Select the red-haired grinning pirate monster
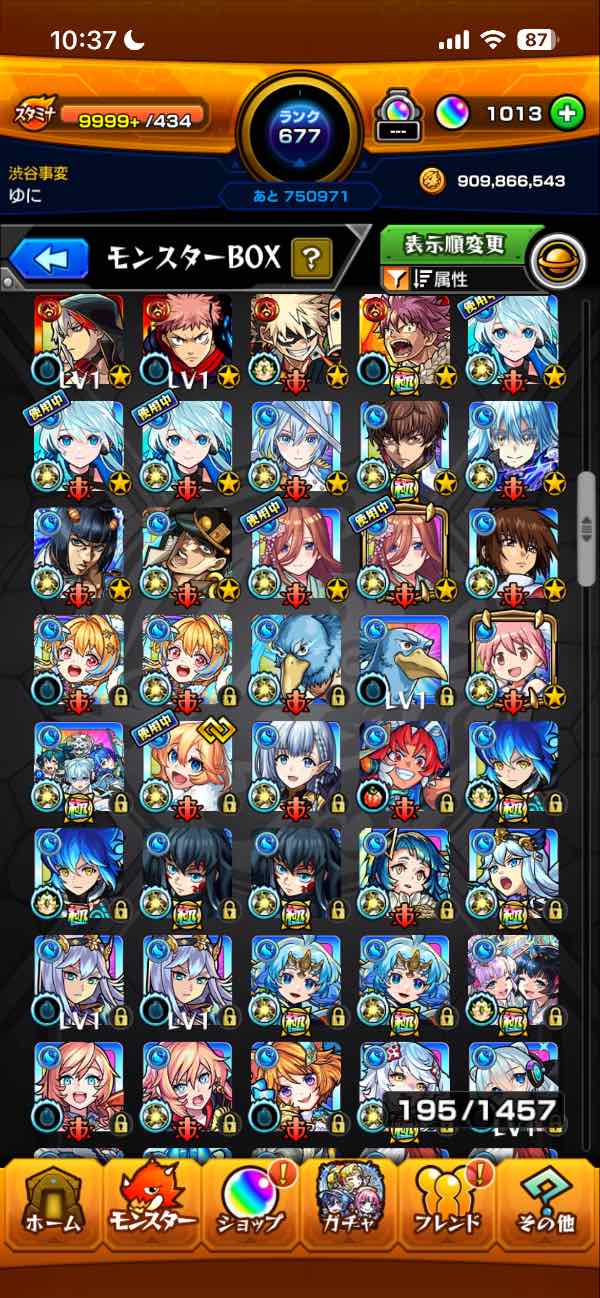The image size is (600, 1298). 404,768
